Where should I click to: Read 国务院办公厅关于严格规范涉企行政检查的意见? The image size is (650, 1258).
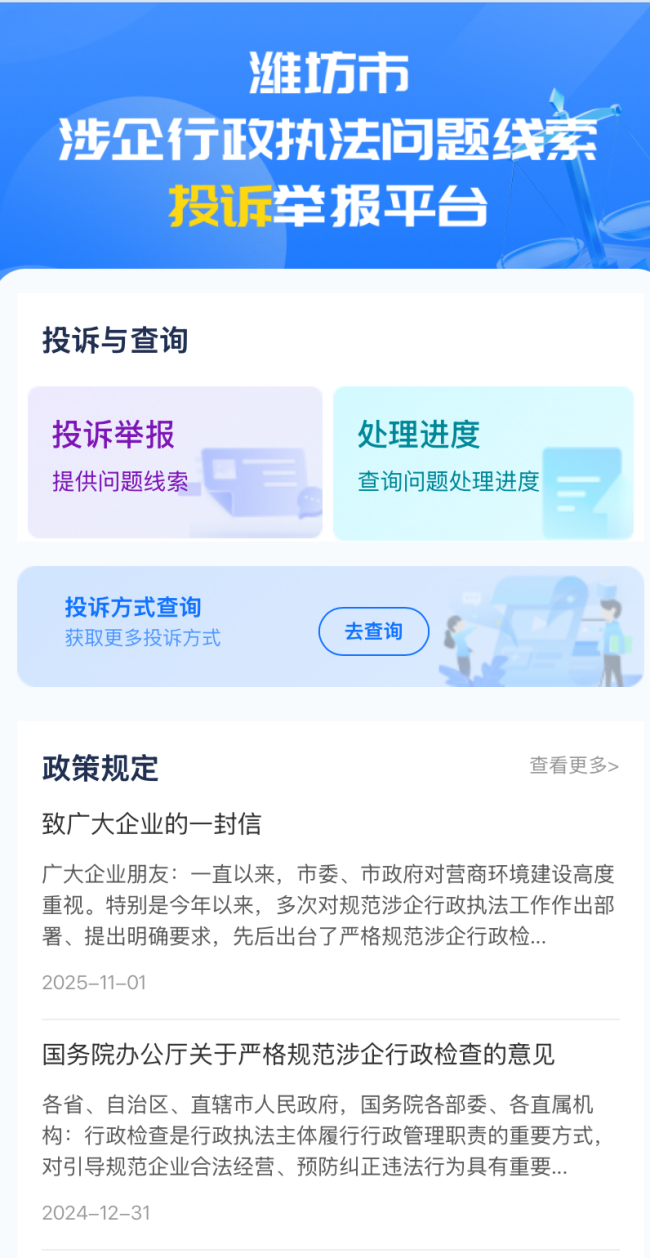(298, 1054)
